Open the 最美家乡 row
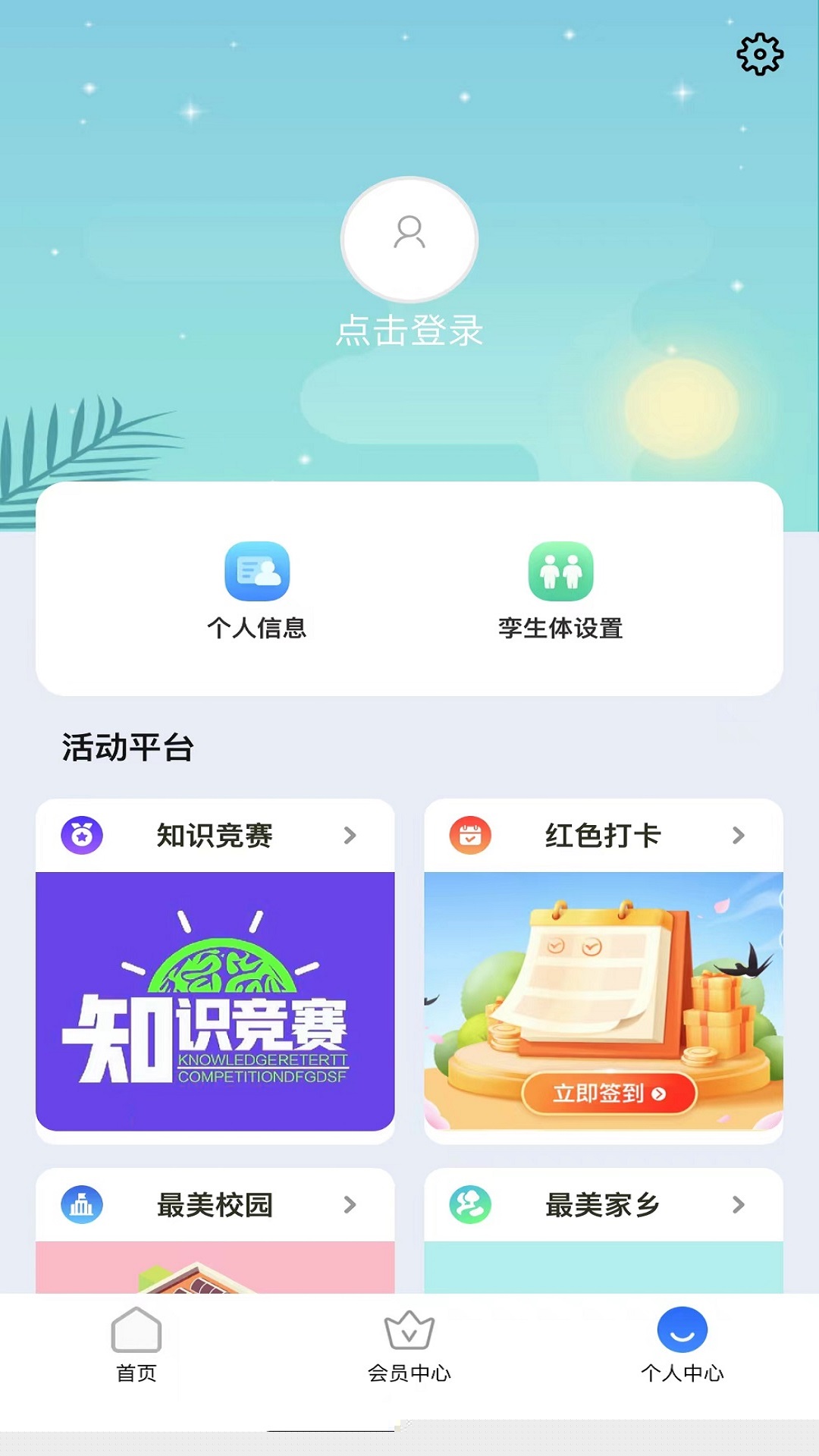819x1456 pixels. click(x=604, y=1204)
